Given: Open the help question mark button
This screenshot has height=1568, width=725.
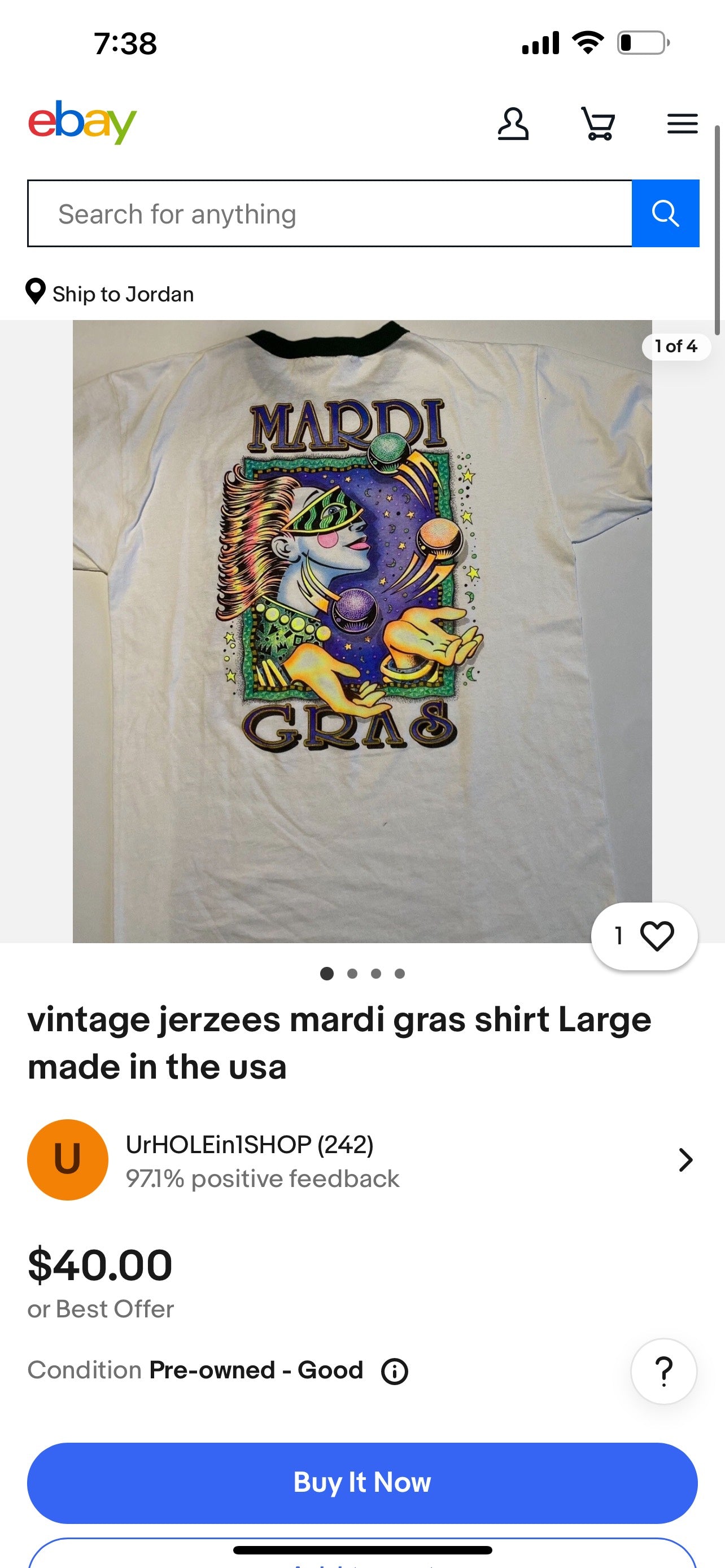Looking at the screenshot, I should pos(663,1372).
